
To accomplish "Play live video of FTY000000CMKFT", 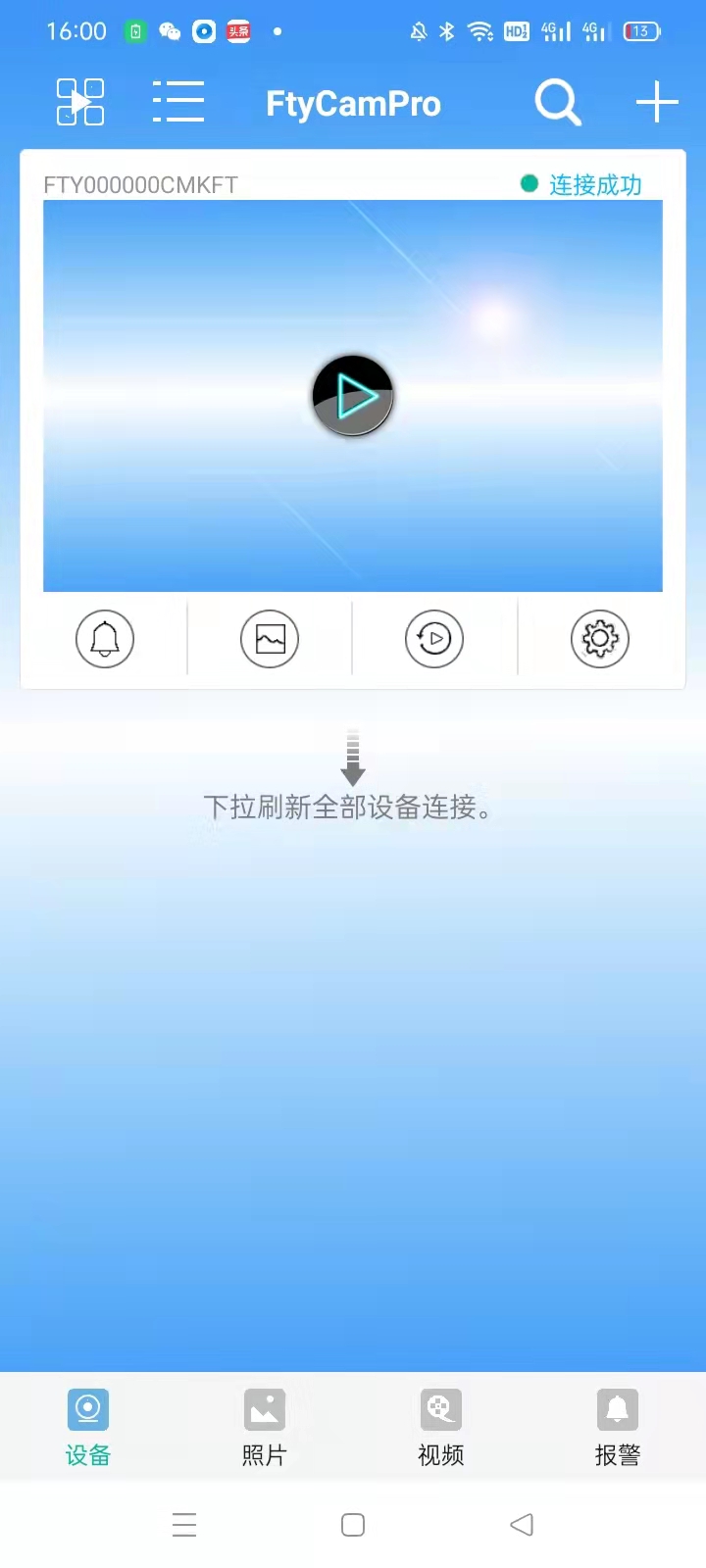I will click(353, 395).
